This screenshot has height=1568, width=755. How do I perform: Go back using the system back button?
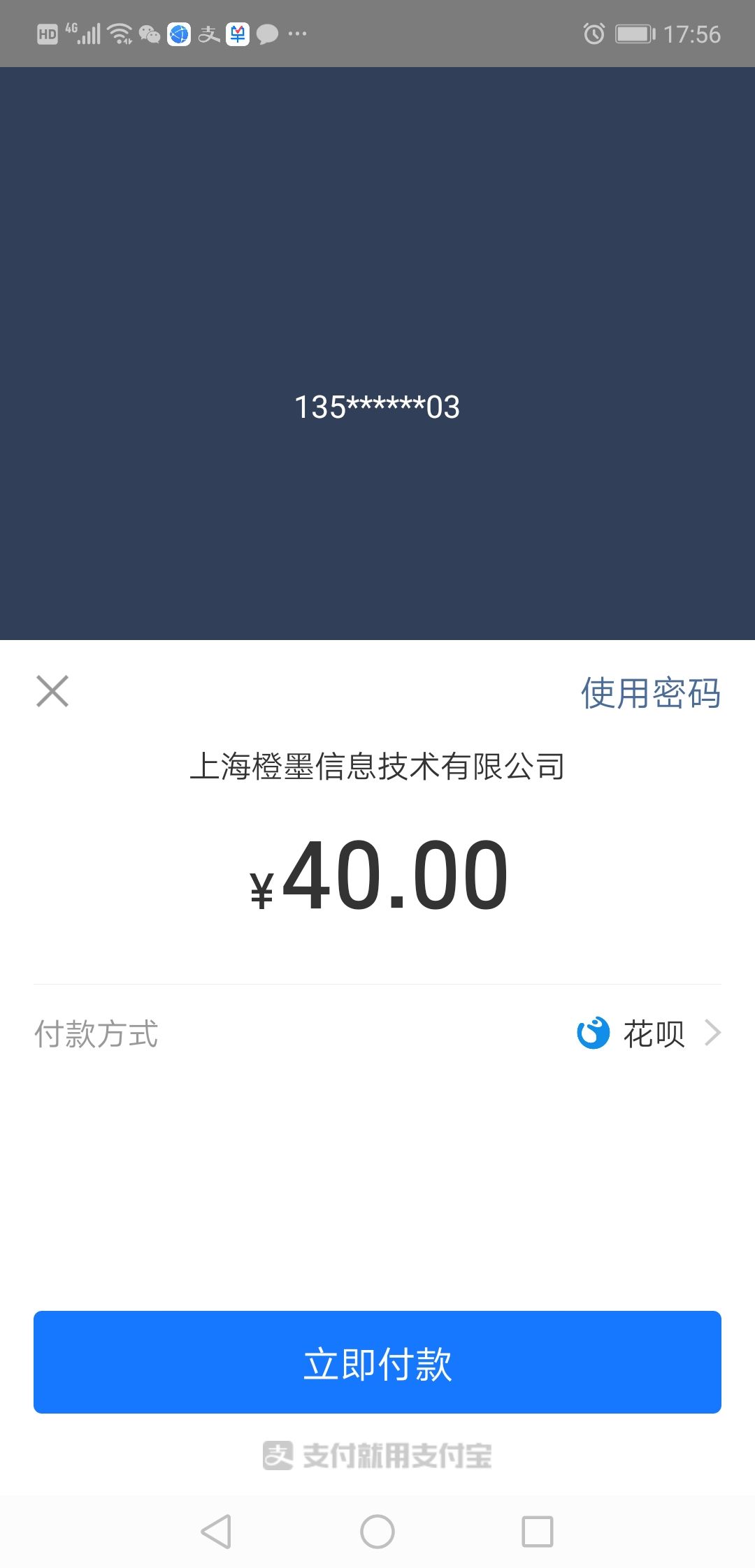216,1532
